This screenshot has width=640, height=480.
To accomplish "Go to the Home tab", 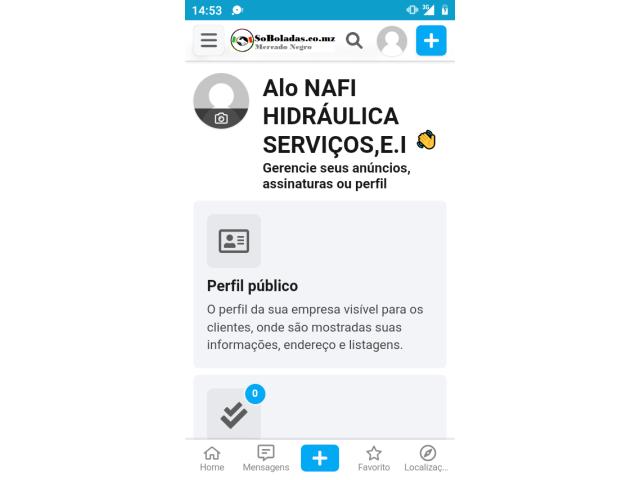I will click(212, 458).
